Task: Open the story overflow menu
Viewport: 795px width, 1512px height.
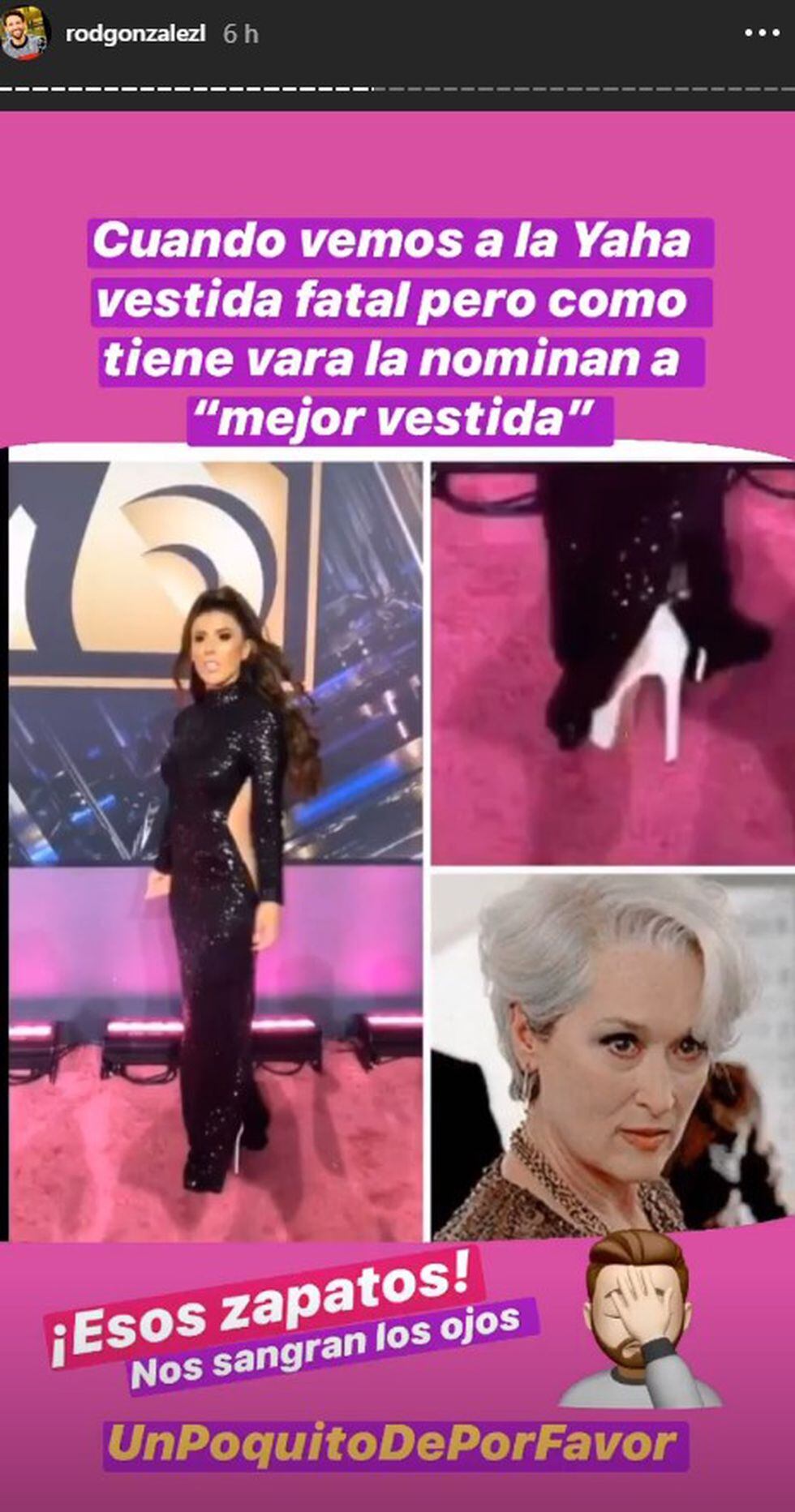Action: [x=761, y=33]
